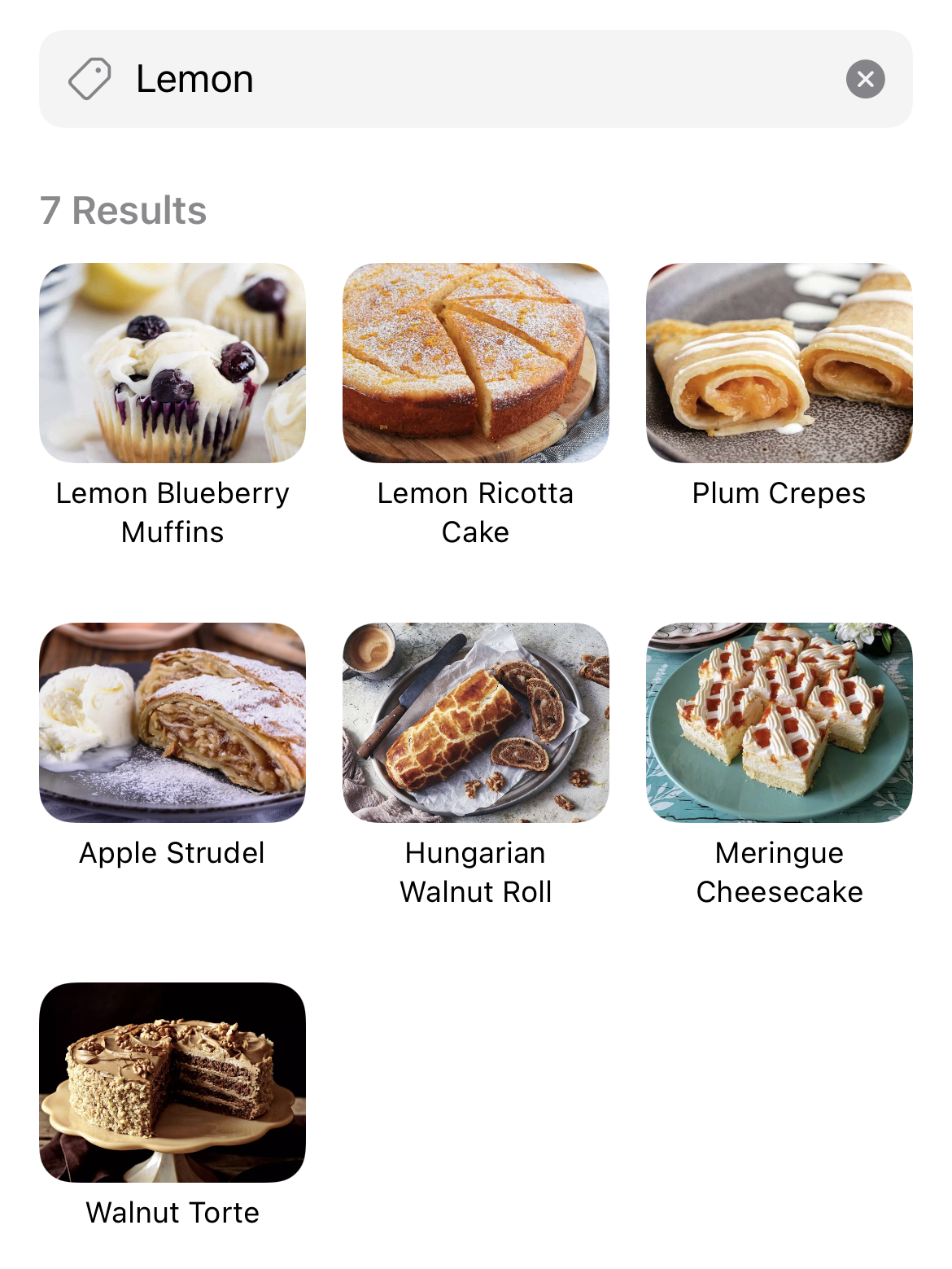
Task: Open the Meringue Cheesecake recipe
Action: click(779, 722)
